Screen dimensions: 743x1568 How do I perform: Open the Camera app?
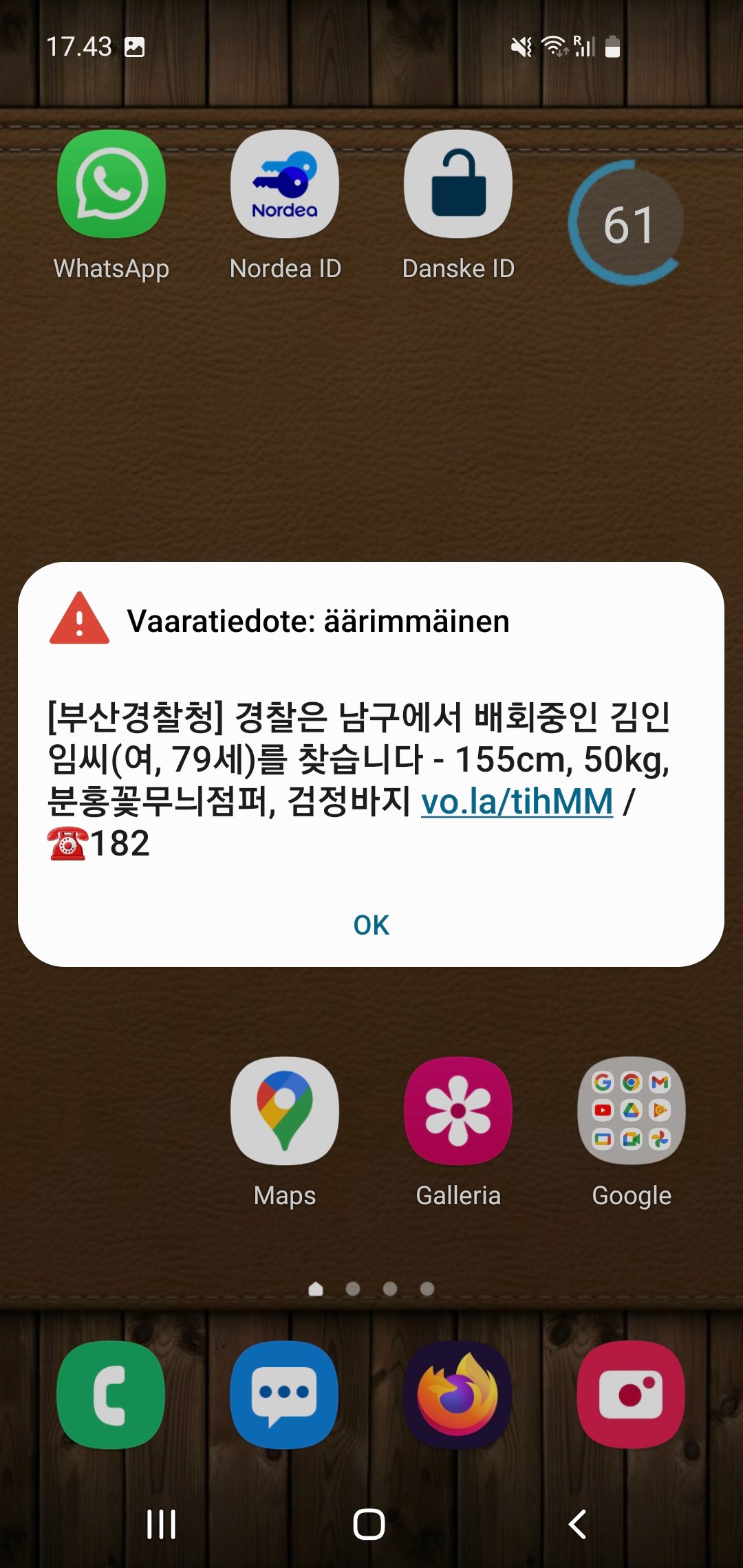(x=632, y=1395)
